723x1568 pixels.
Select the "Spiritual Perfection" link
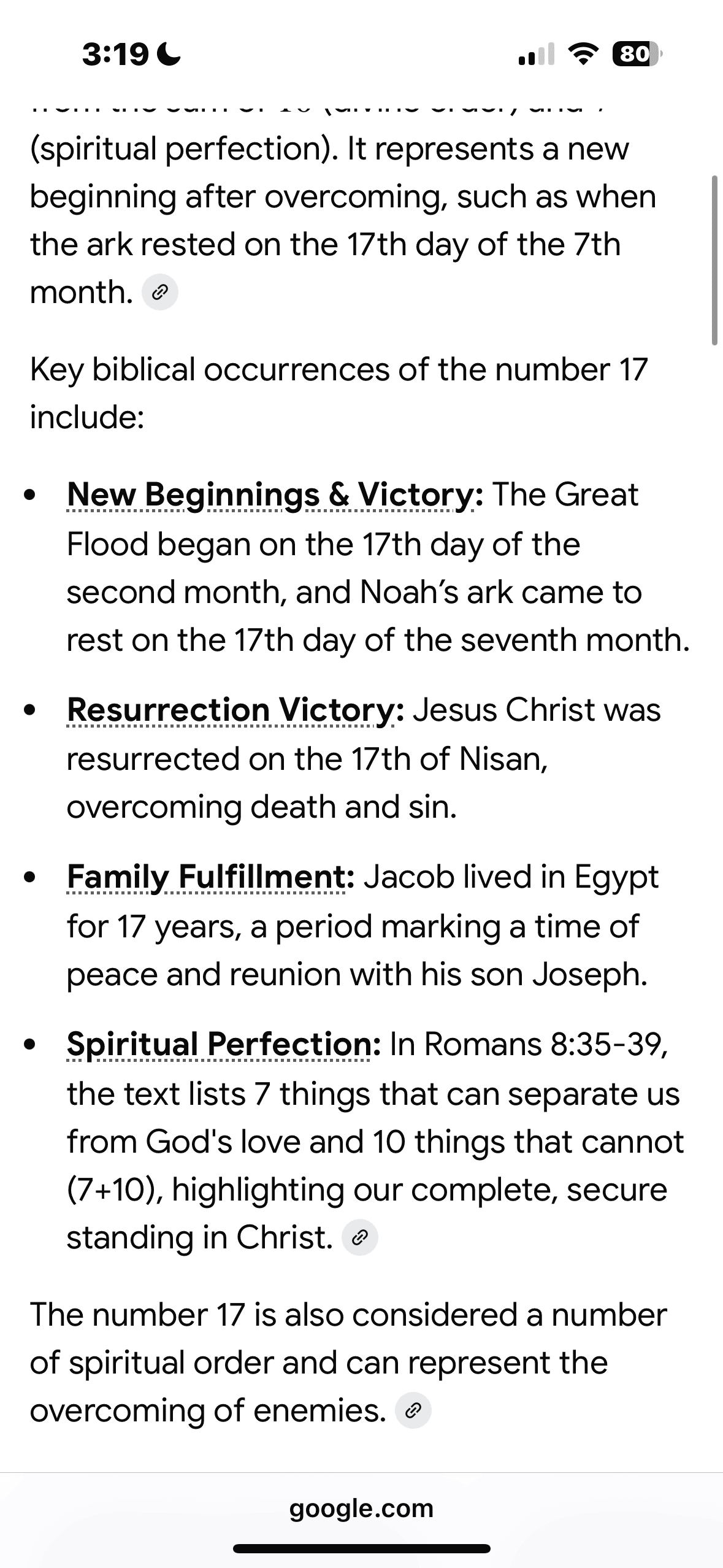pos(220,1044)
